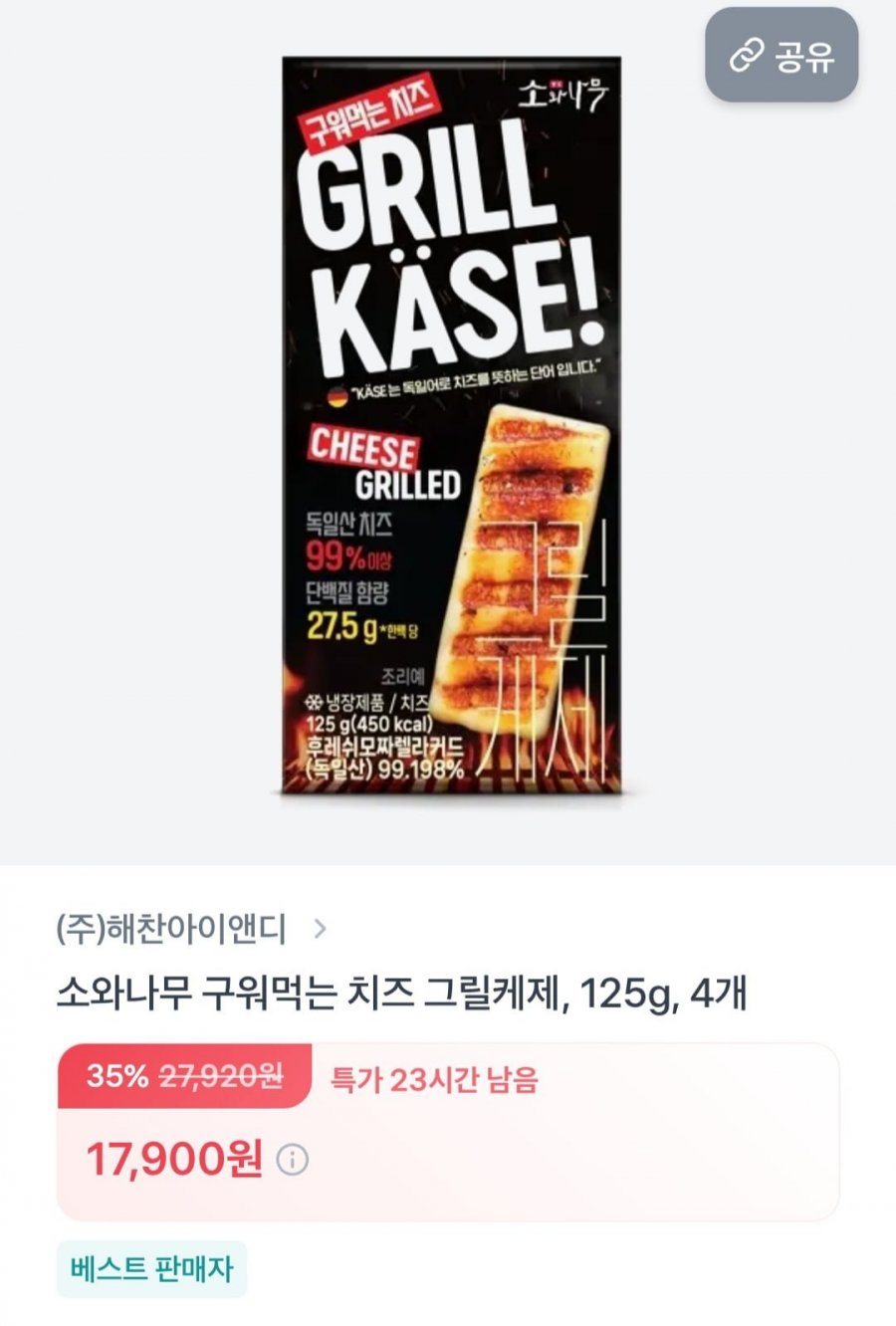This screenshot has height=1326, width=896.
Task: Tap the 공유 share button
Action: click(x=782, y=56)
